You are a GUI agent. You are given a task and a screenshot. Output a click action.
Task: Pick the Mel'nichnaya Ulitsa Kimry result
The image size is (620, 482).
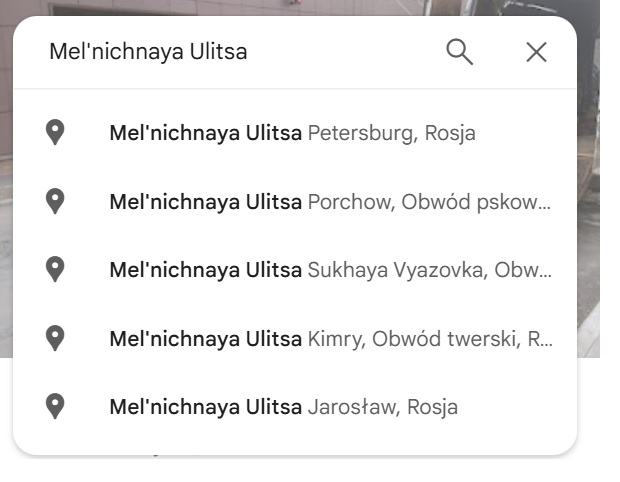[x=328, y=339]
